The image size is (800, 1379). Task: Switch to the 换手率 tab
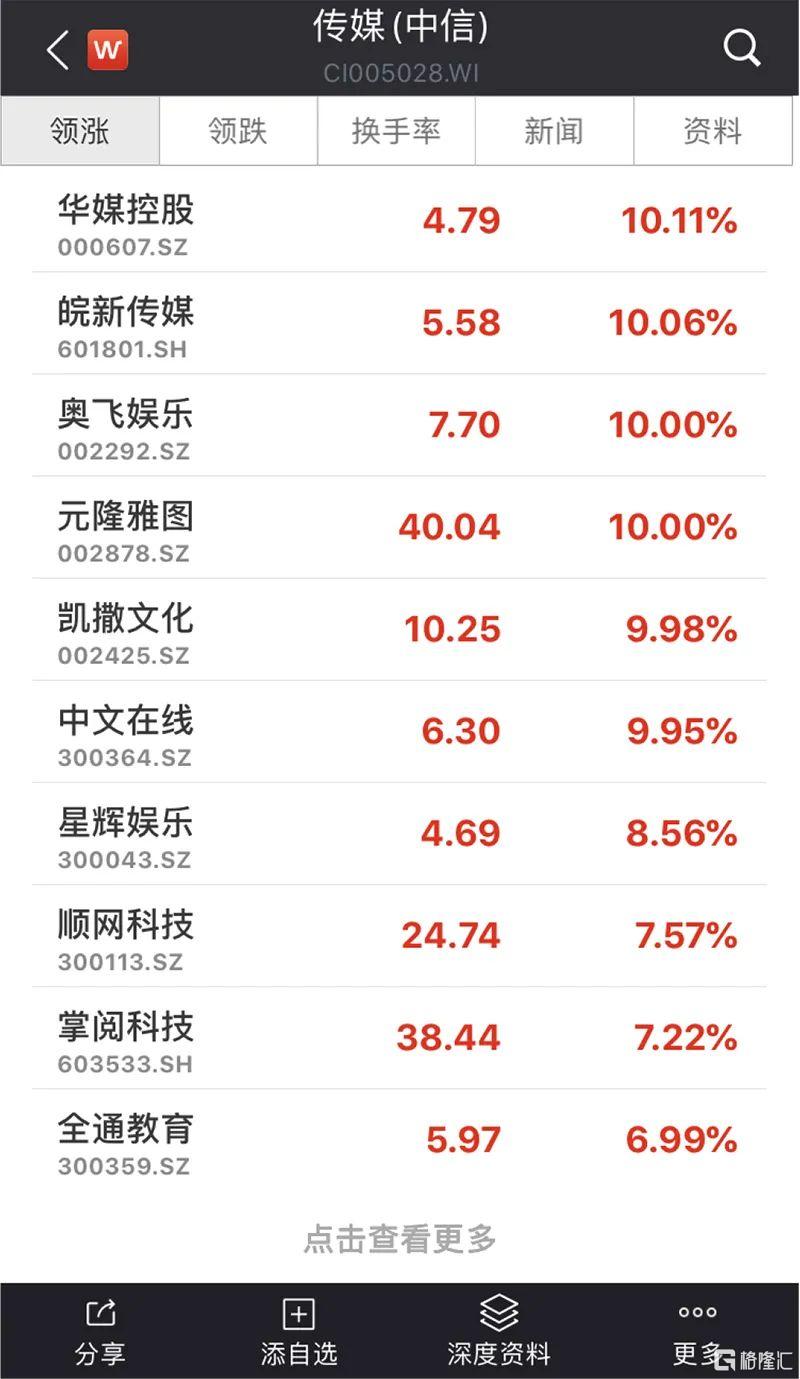tap(396, 131)
